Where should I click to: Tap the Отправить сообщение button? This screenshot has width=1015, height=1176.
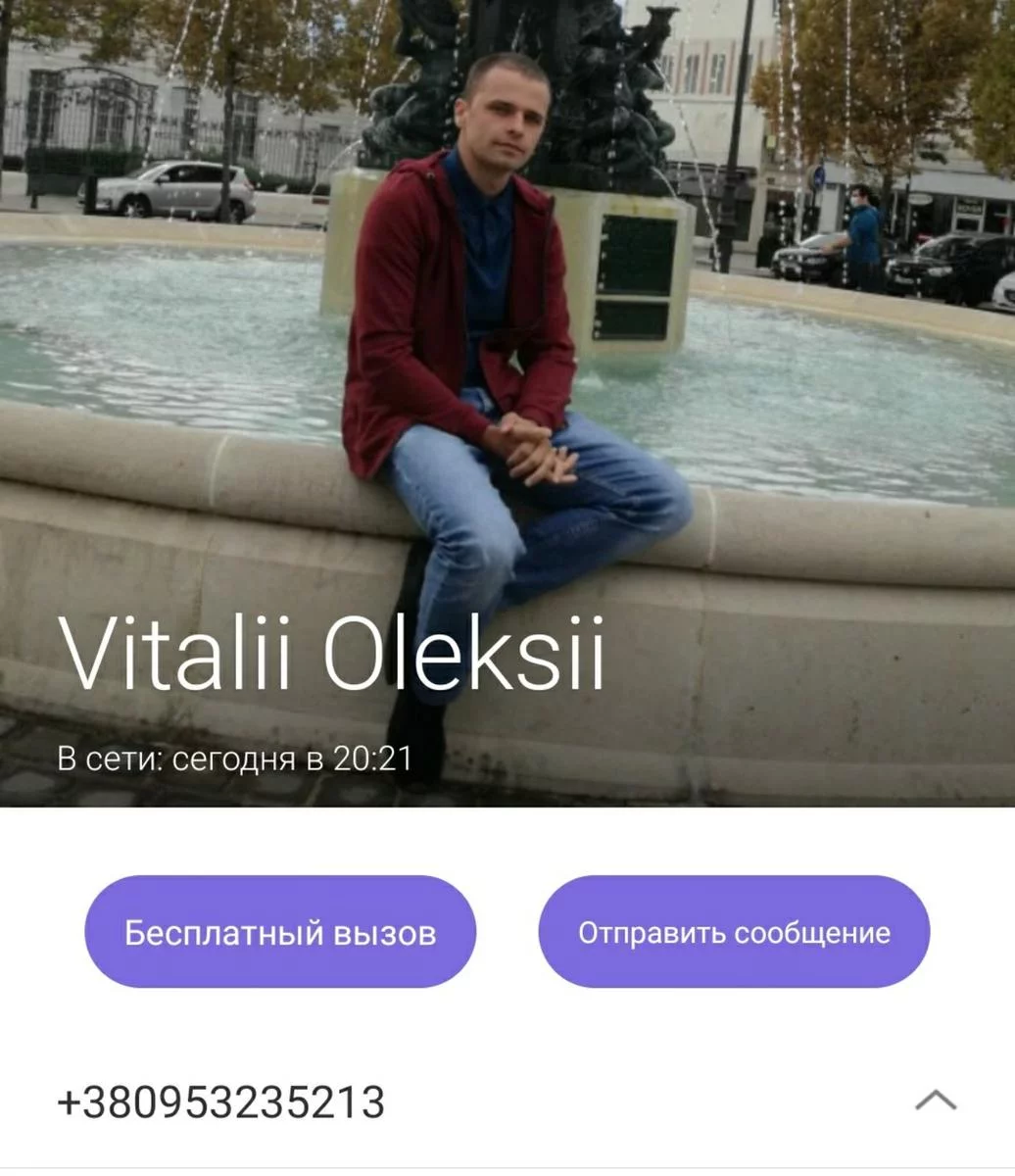point(734,932)
